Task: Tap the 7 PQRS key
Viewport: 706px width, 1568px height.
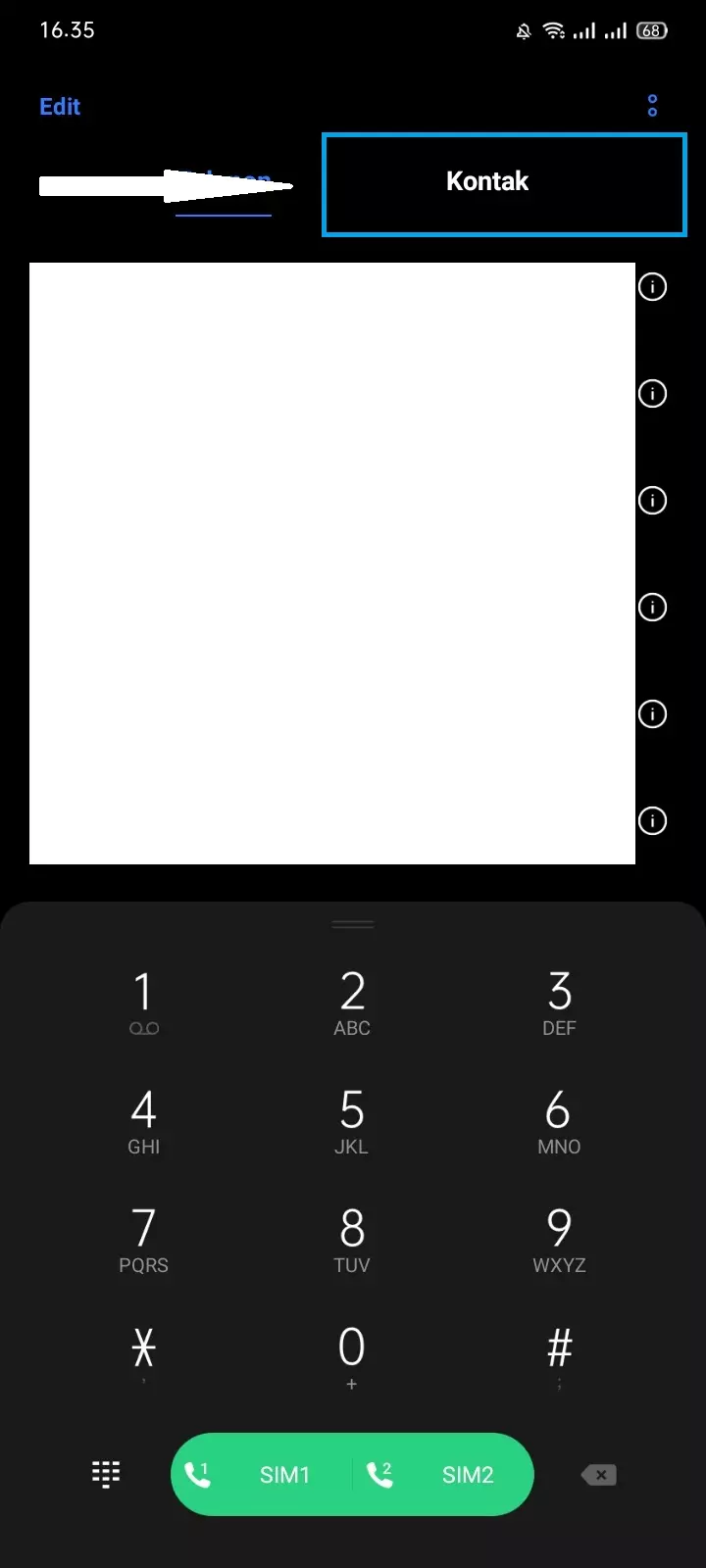Action: [x=143, y=1240]
